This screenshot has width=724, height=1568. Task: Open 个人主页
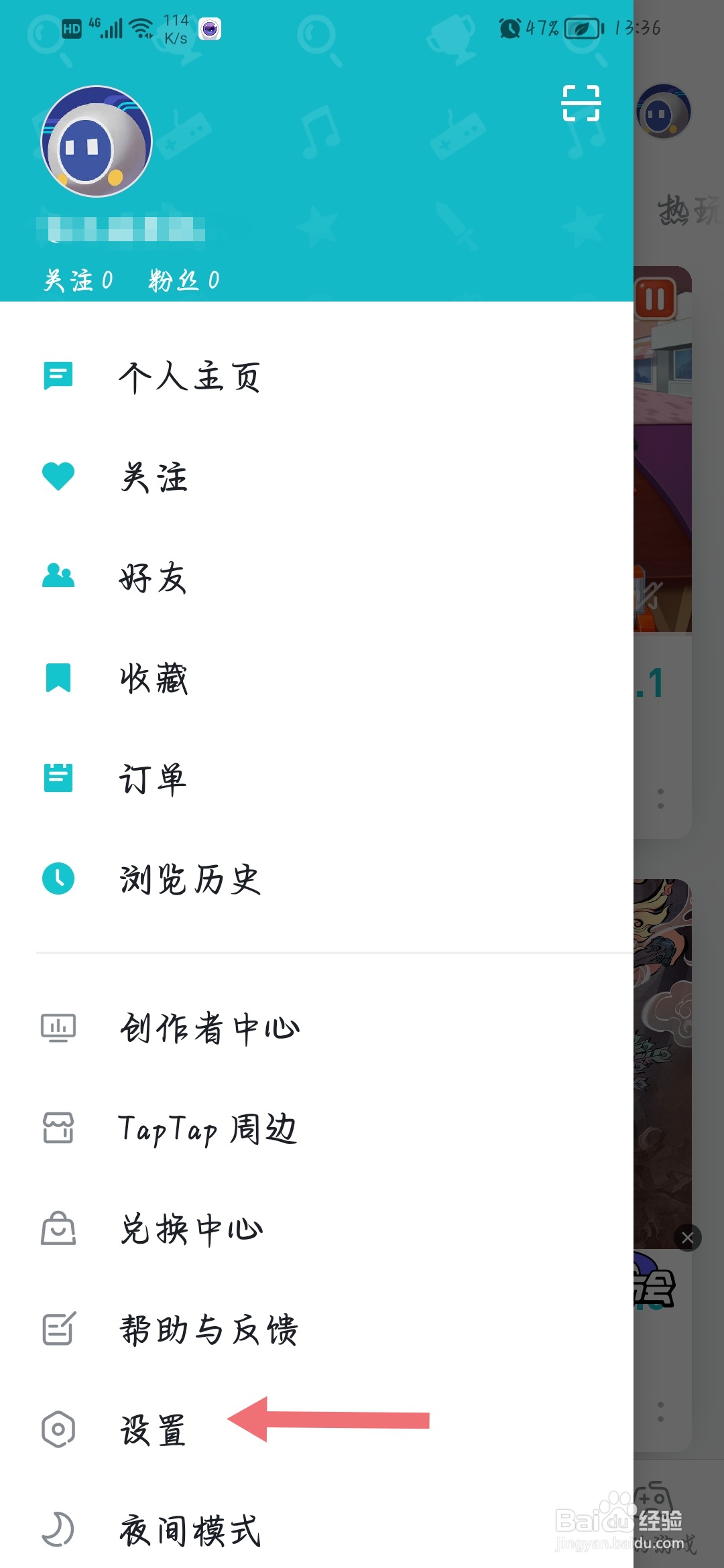point(316,376)
